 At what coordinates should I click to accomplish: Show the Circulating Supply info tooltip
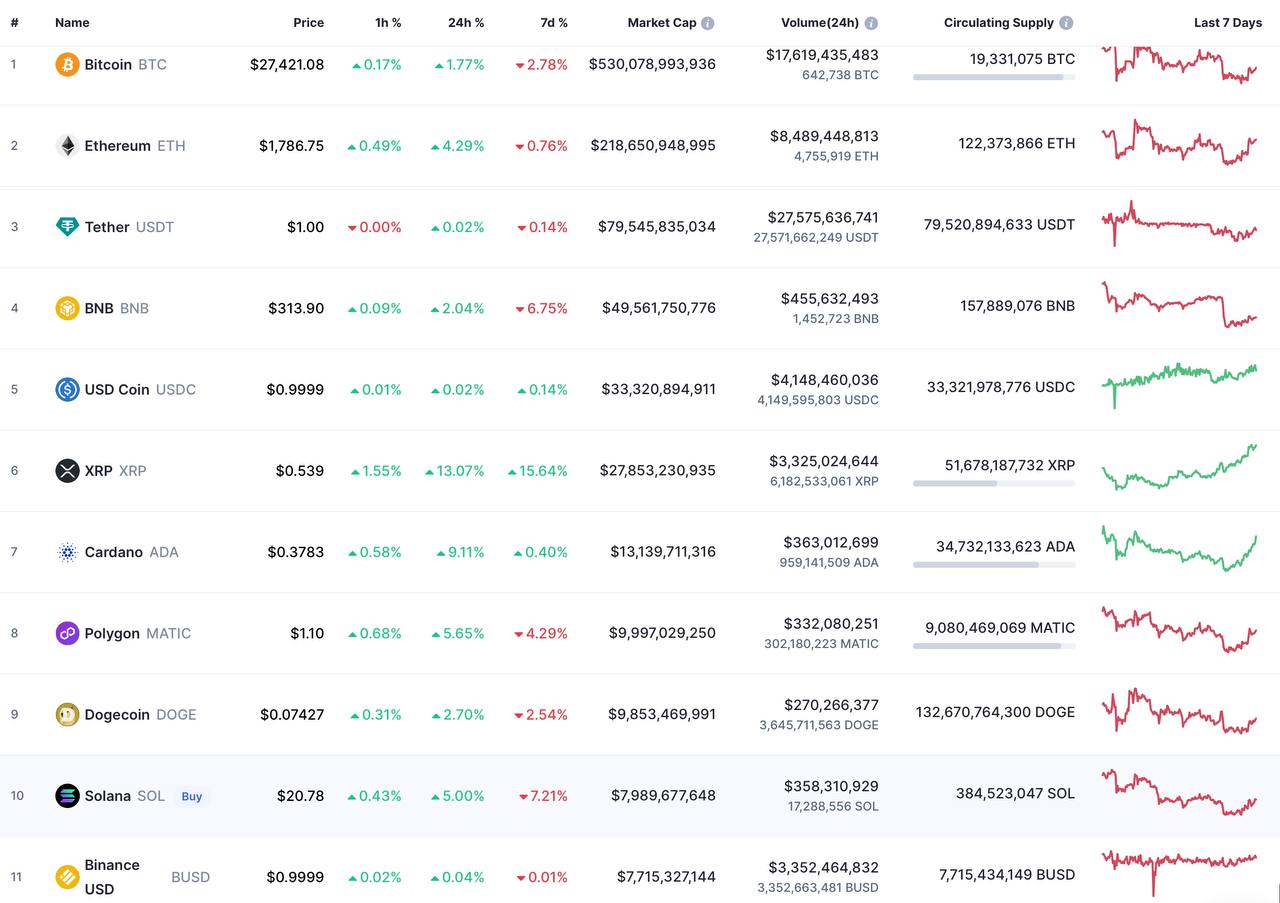pos(1066,23)
